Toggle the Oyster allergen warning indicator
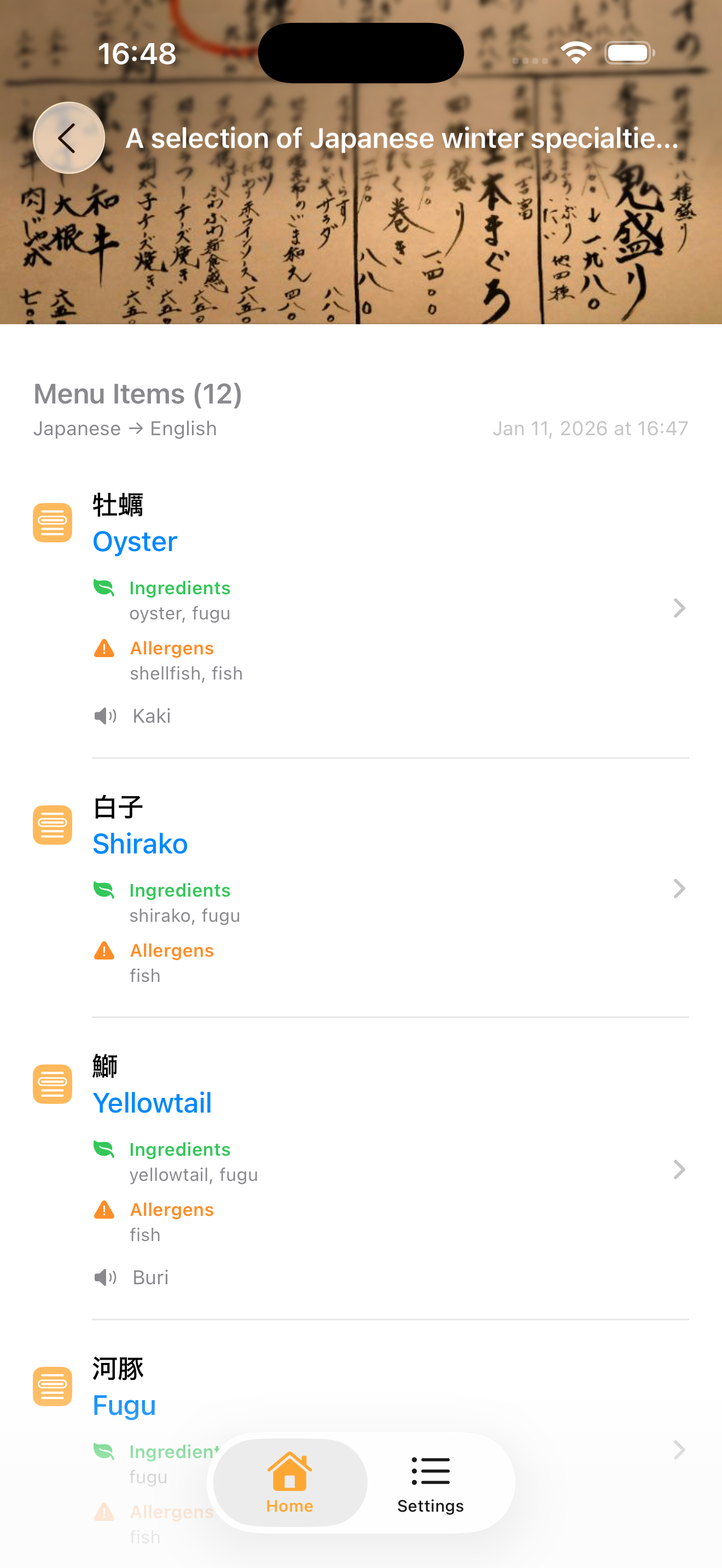The image size is (722, 1568). (x=104, y=648)
